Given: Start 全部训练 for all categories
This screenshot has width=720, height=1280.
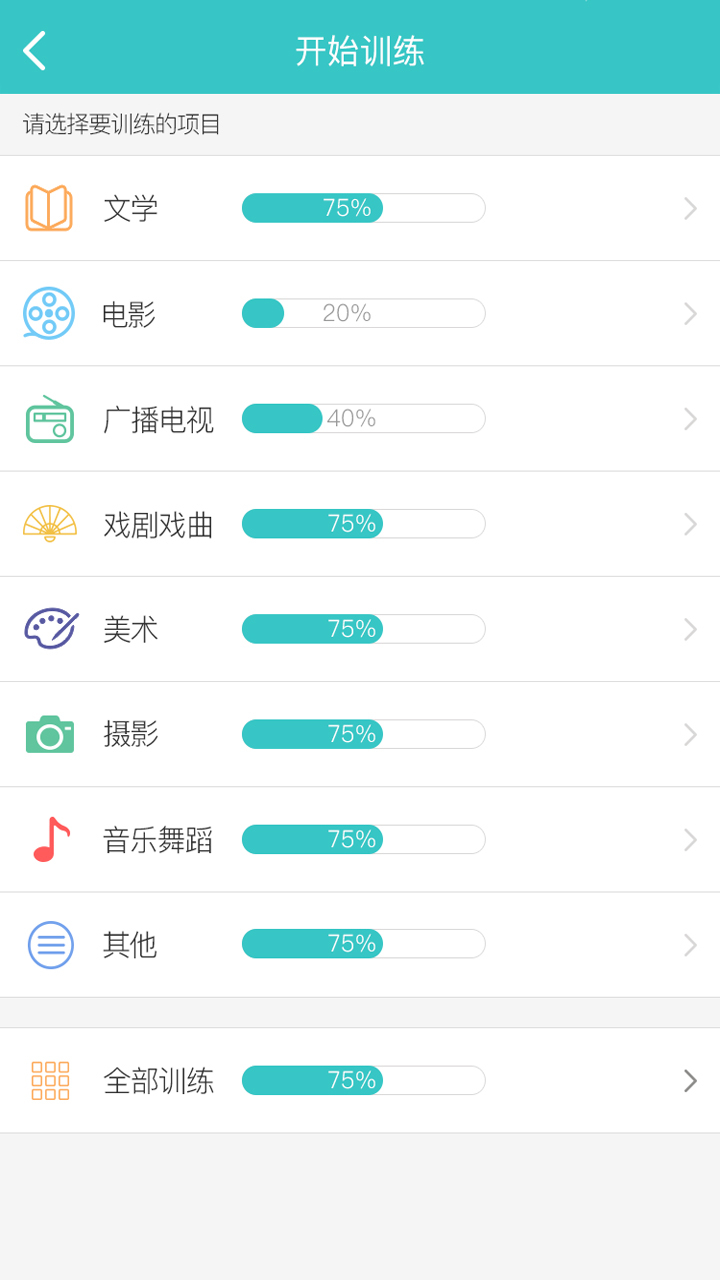Looking at the screenshot, I should (x=360, y=1081).
